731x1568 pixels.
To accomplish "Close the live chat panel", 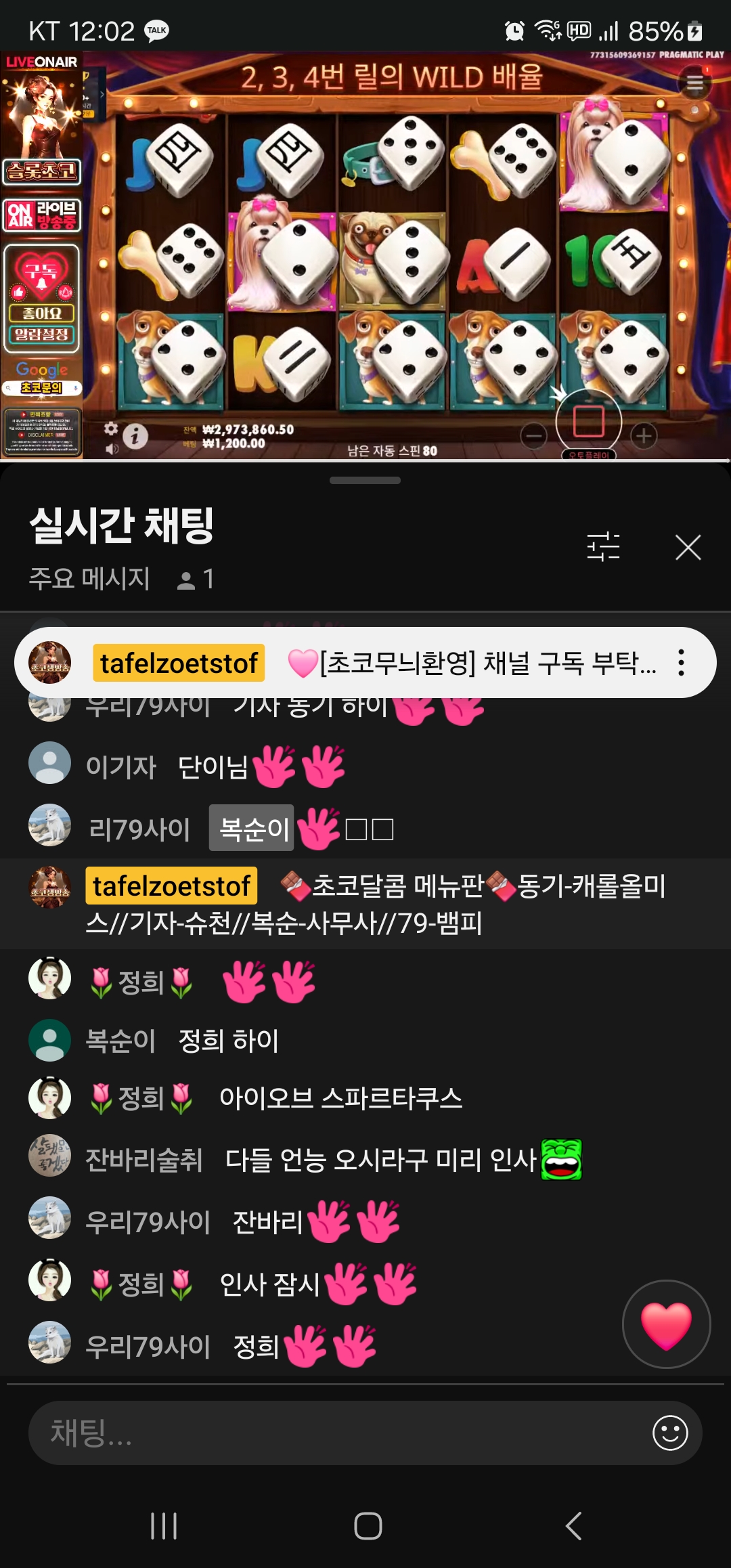I will pyautogui.click(x=688, y=547).
